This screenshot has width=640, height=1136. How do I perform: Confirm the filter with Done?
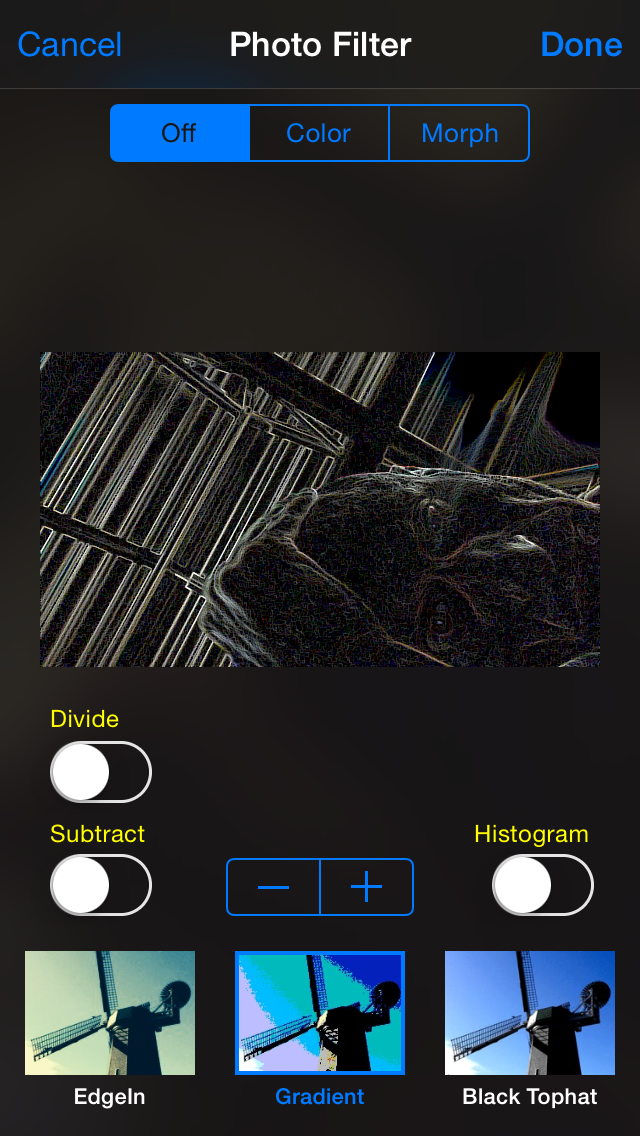[x=581, y=45]
